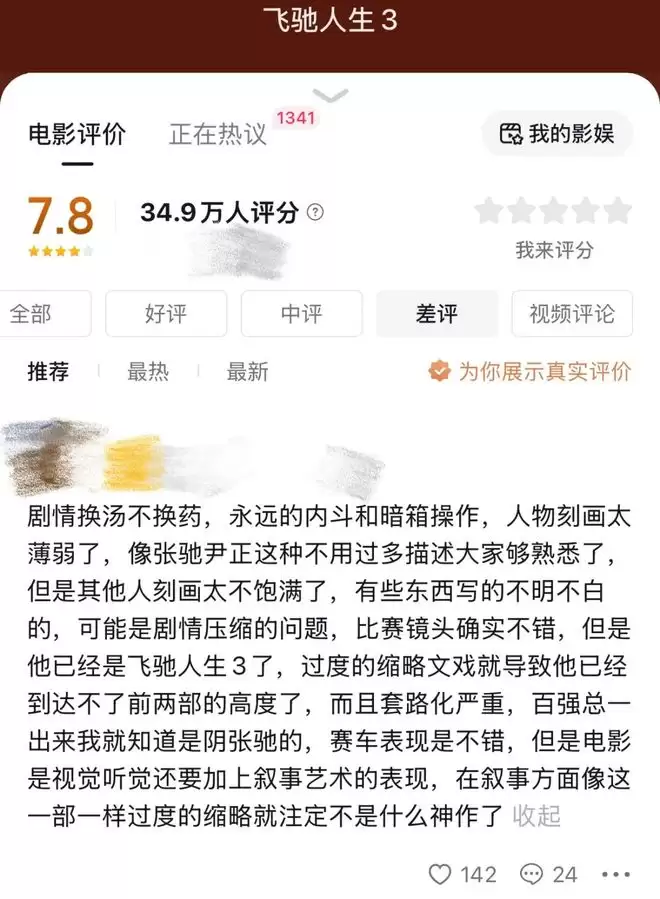The image size is (660, 899).
Task: Open 为你展示真实评价 notice
Action: 530,372
